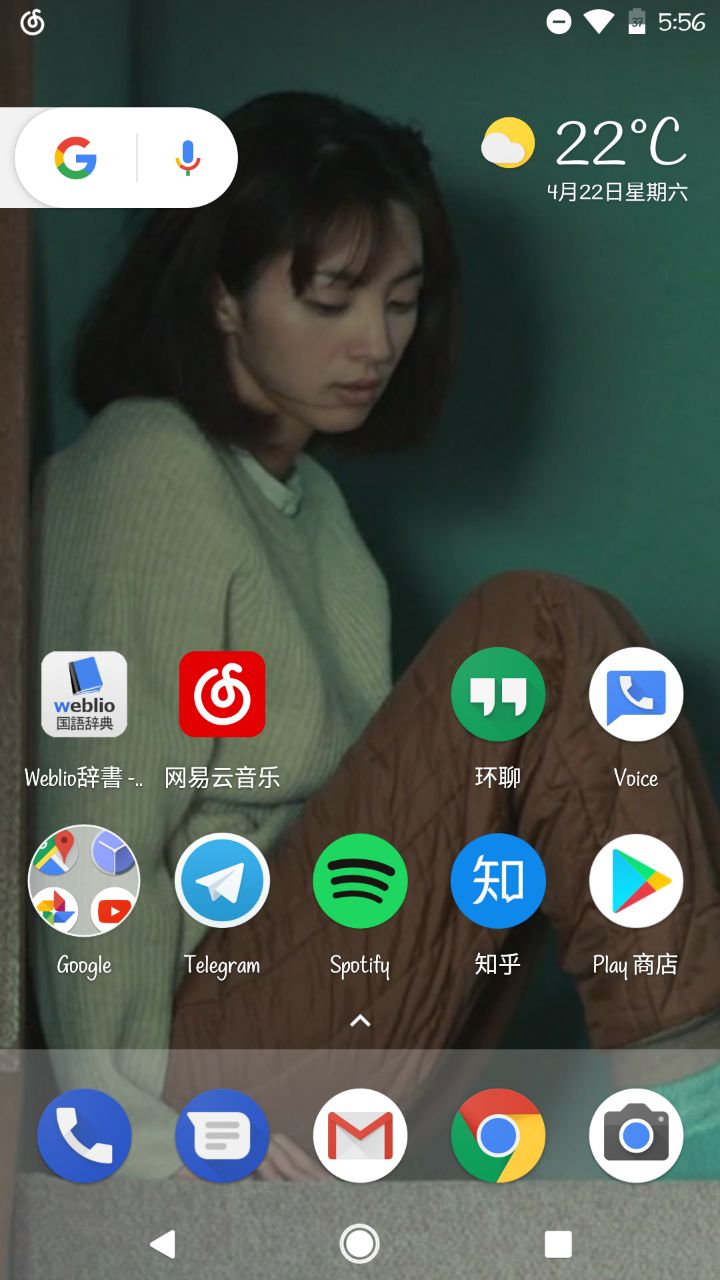This screenshot has height=1280, width=720.
Task: Open the Camera app
Action: point(636,1136)
